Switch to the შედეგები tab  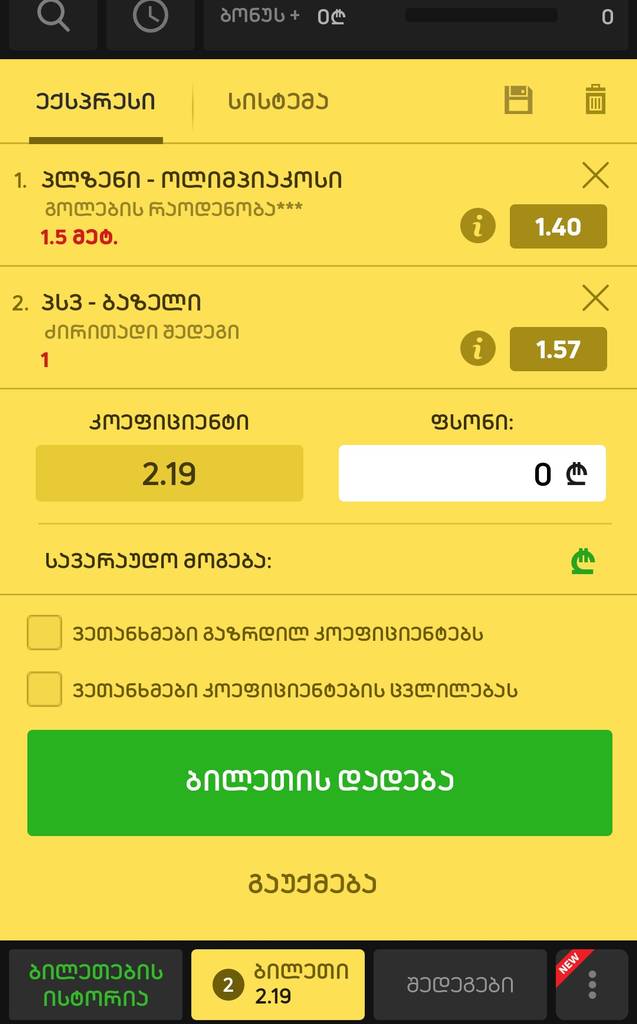460,984
